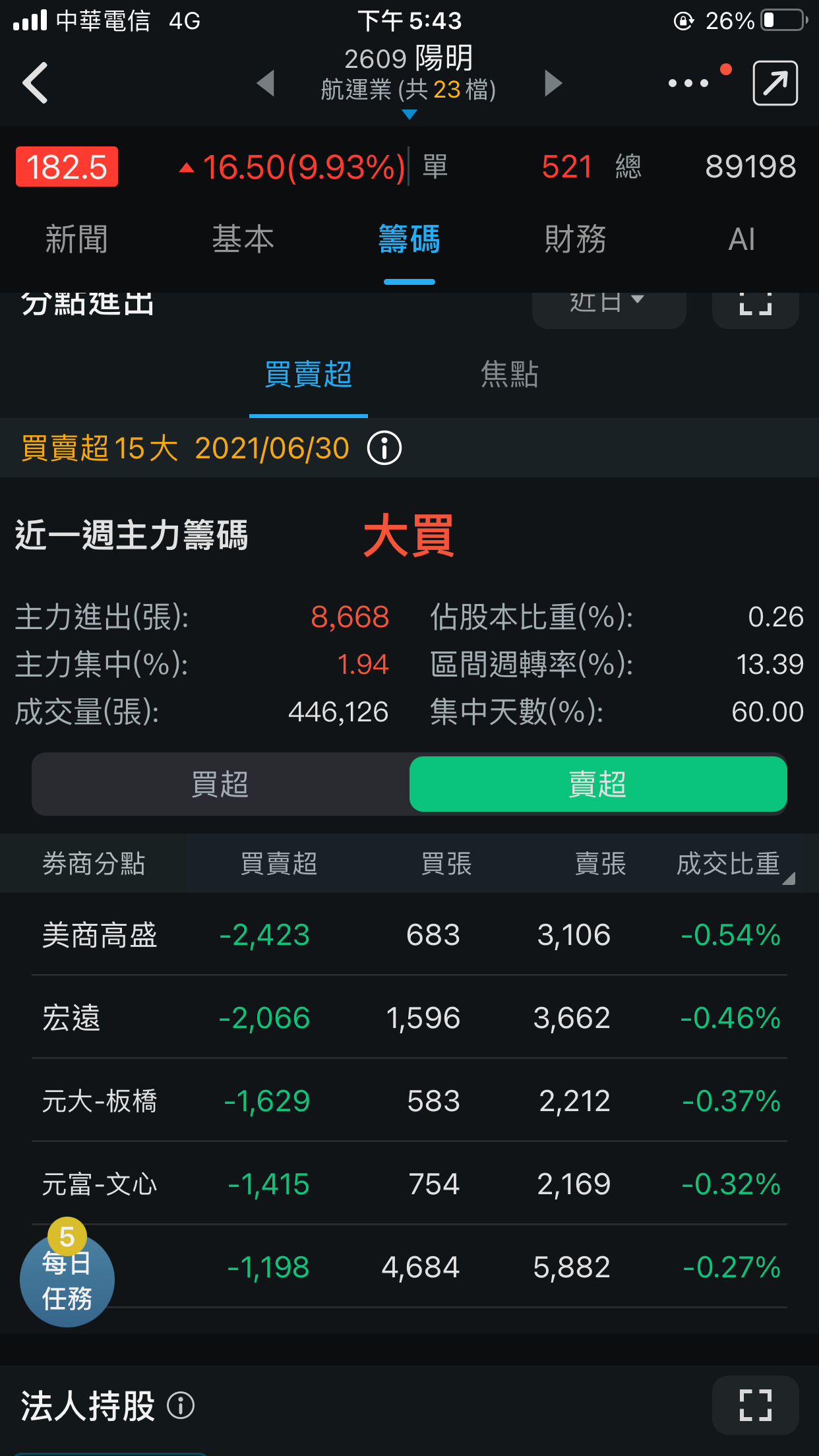
Task: Select the 焦點 sub-tab
Action: (509, 375)
